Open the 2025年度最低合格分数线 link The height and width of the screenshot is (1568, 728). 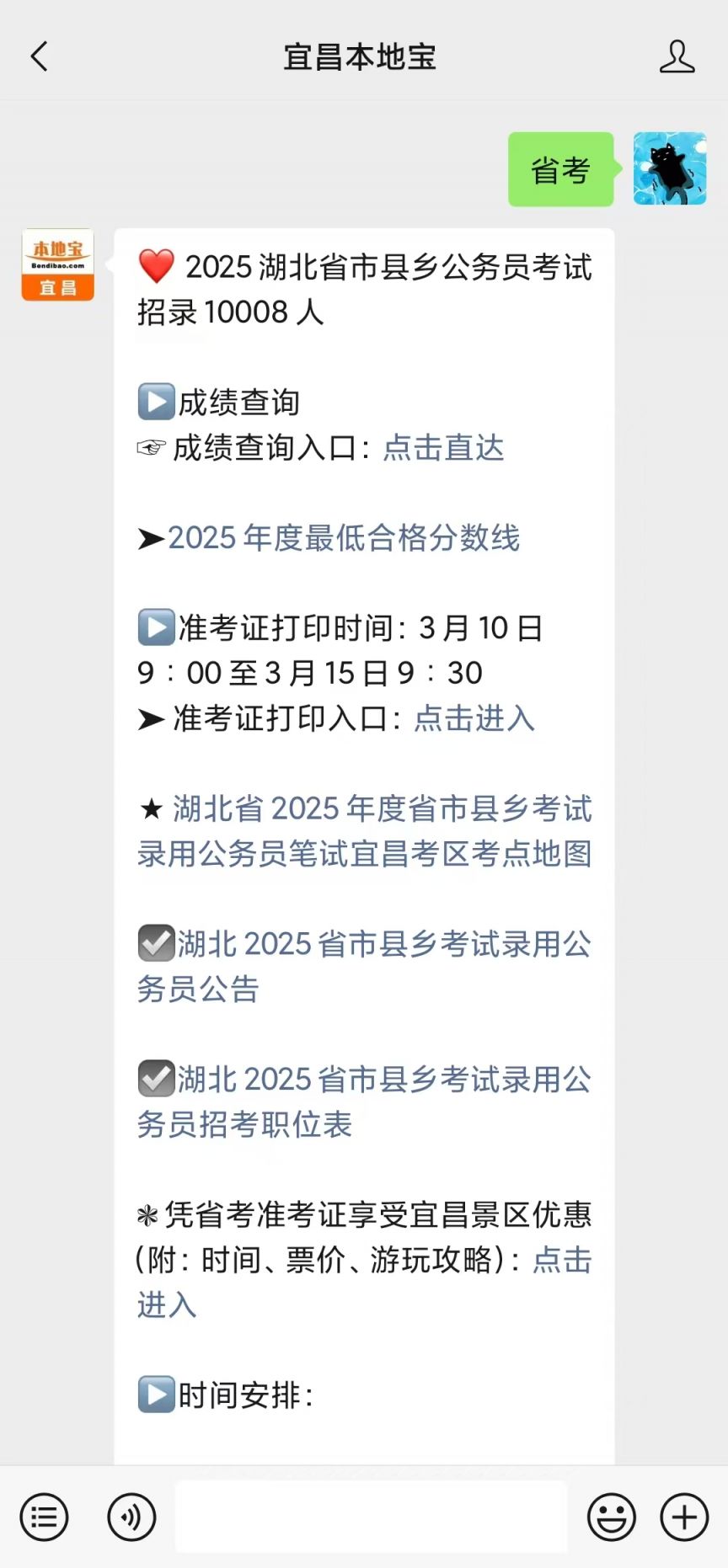click(343, 537)
